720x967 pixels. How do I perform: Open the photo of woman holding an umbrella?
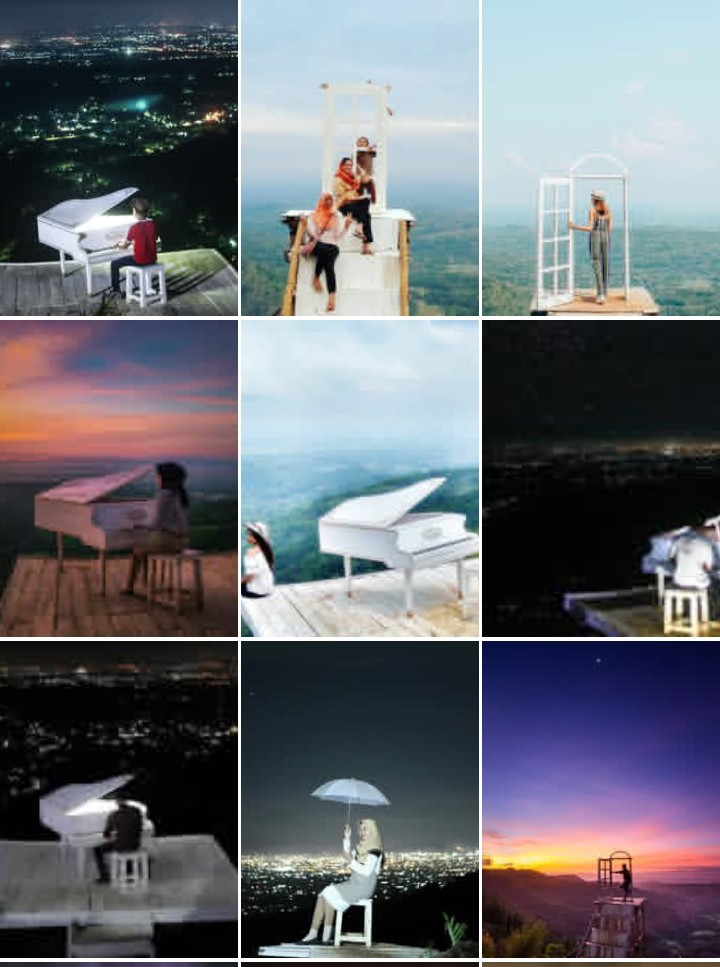pos(359,799)
